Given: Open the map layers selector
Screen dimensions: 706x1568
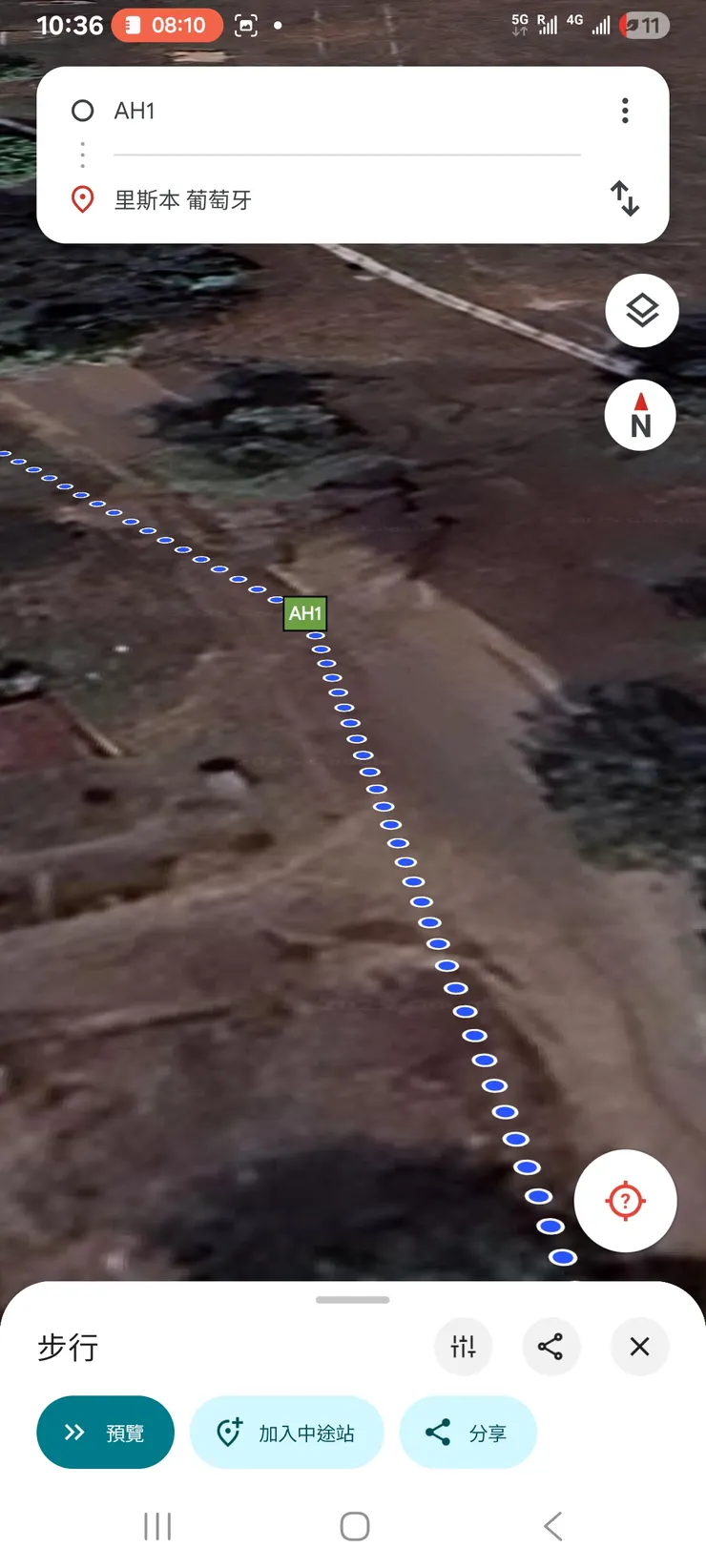Looking at the screenshot, I should [642, 311].
